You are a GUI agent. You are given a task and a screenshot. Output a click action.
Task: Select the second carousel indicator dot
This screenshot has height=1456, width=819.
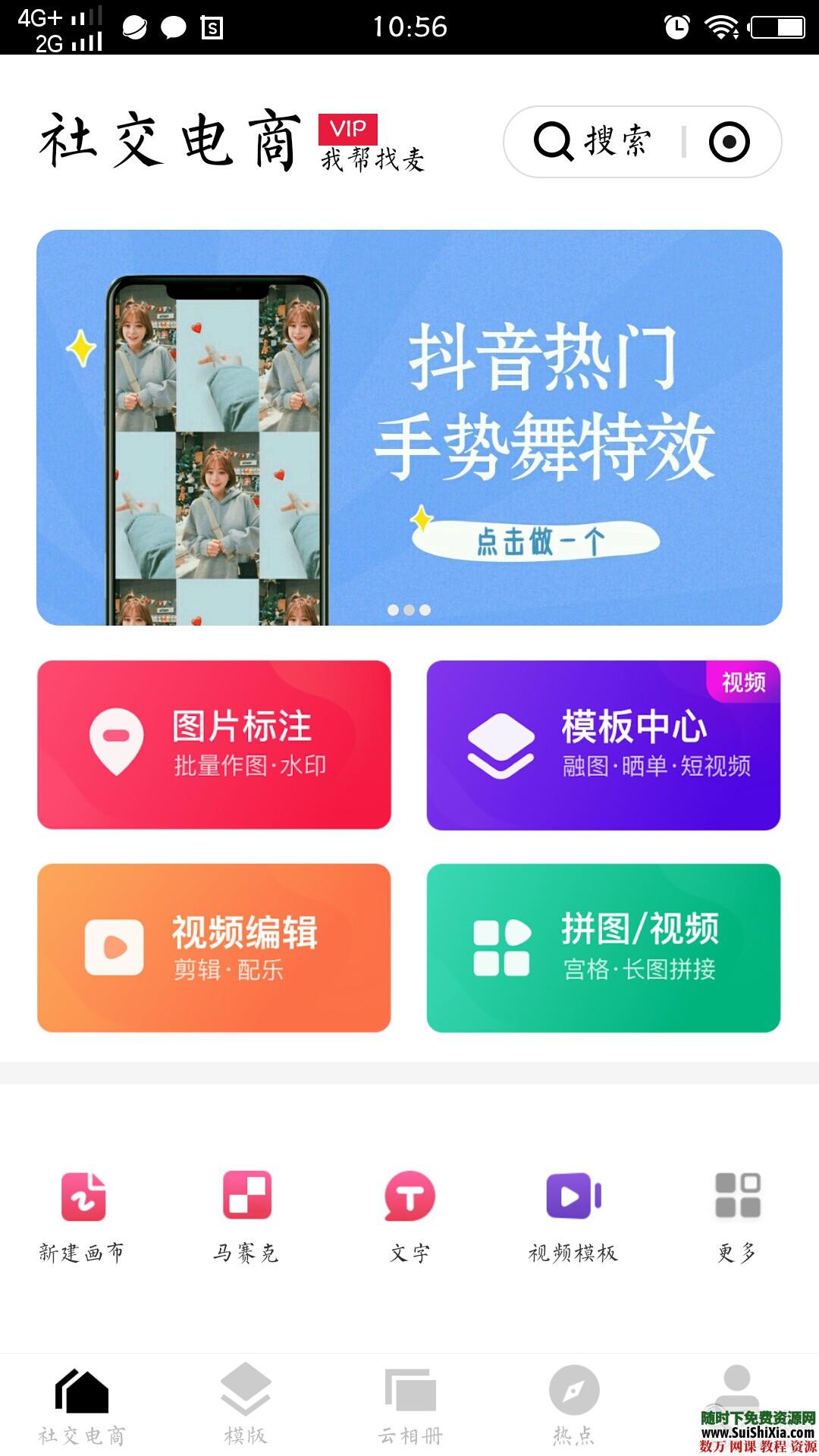408,609
